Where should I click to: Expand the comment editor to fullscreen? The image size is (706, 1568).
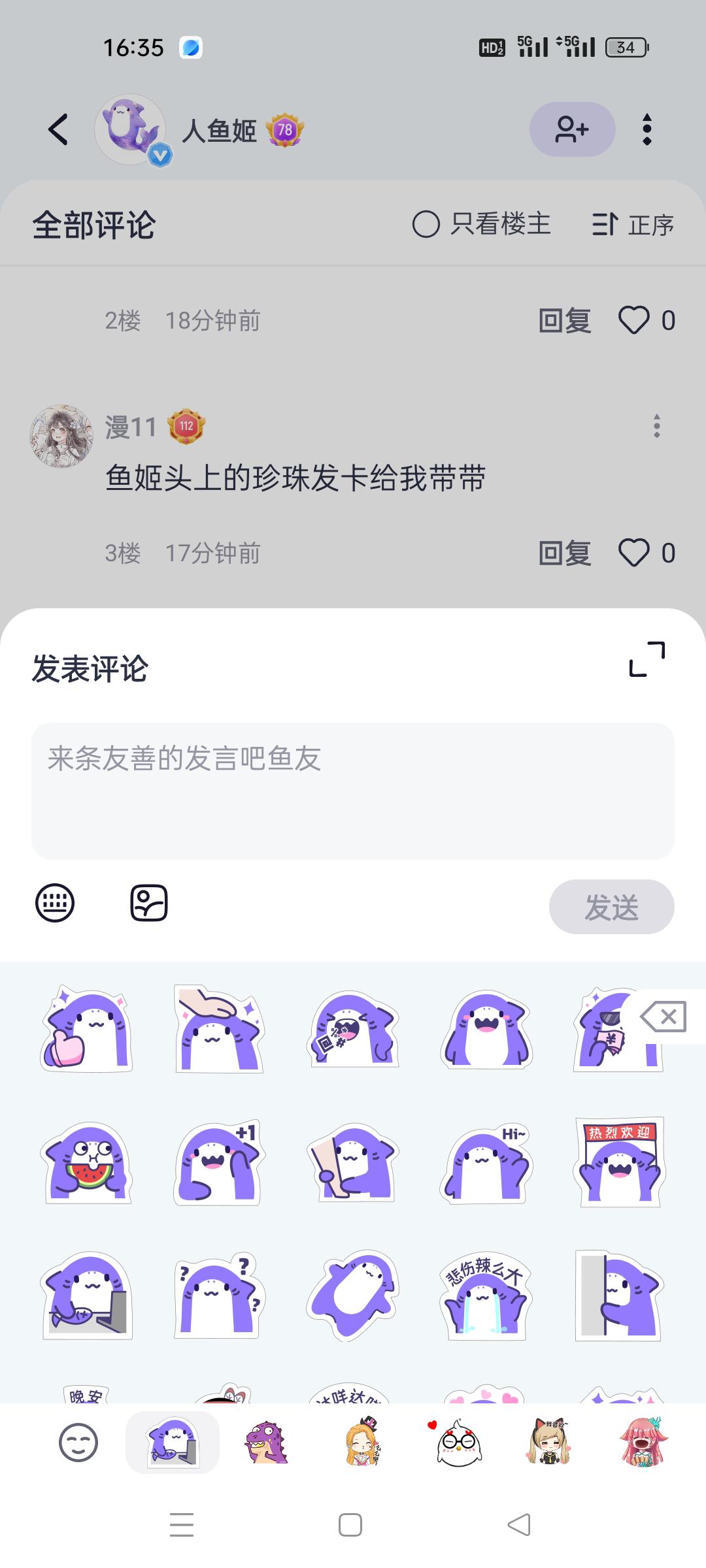(647, 661)
